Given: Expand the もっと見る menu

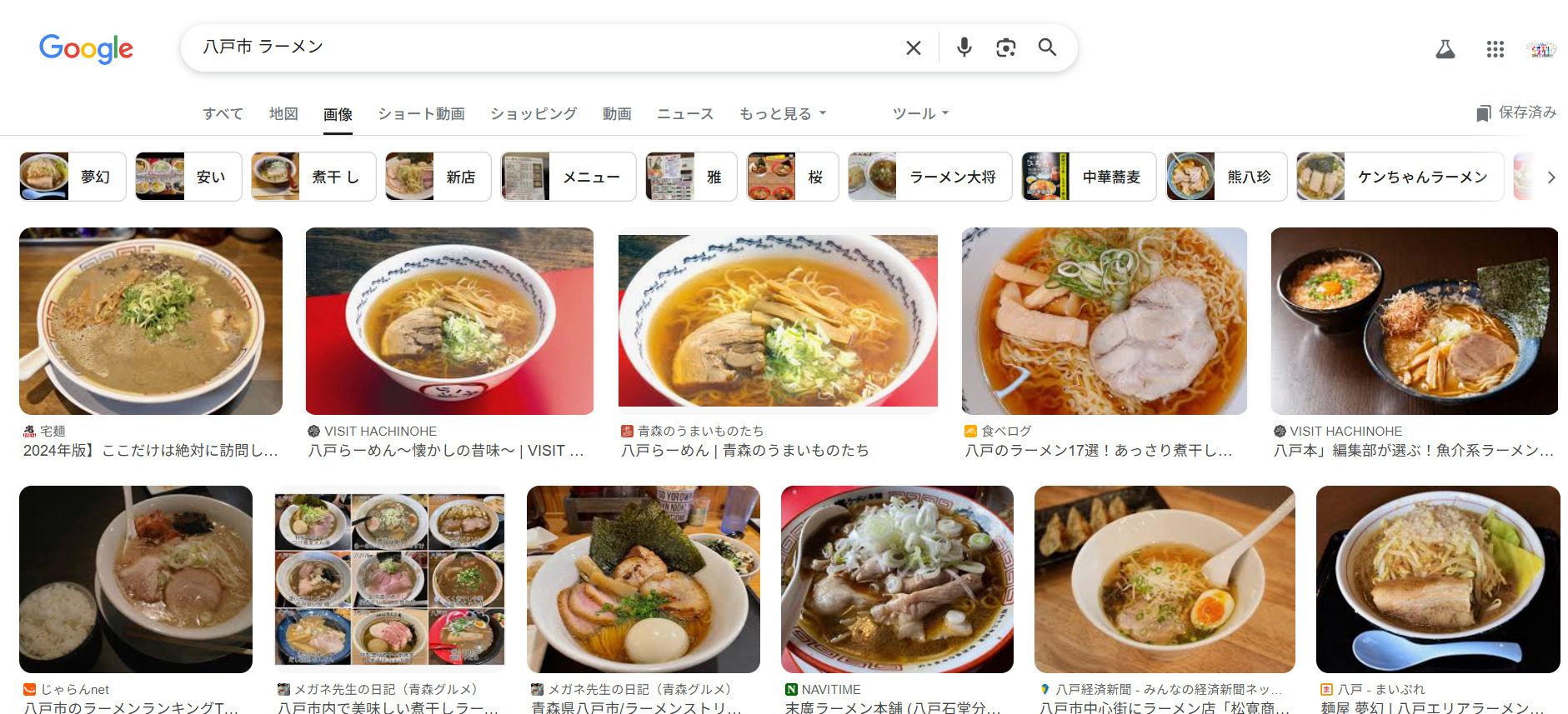Looking at the screenshot, I should tap(782, 113).
